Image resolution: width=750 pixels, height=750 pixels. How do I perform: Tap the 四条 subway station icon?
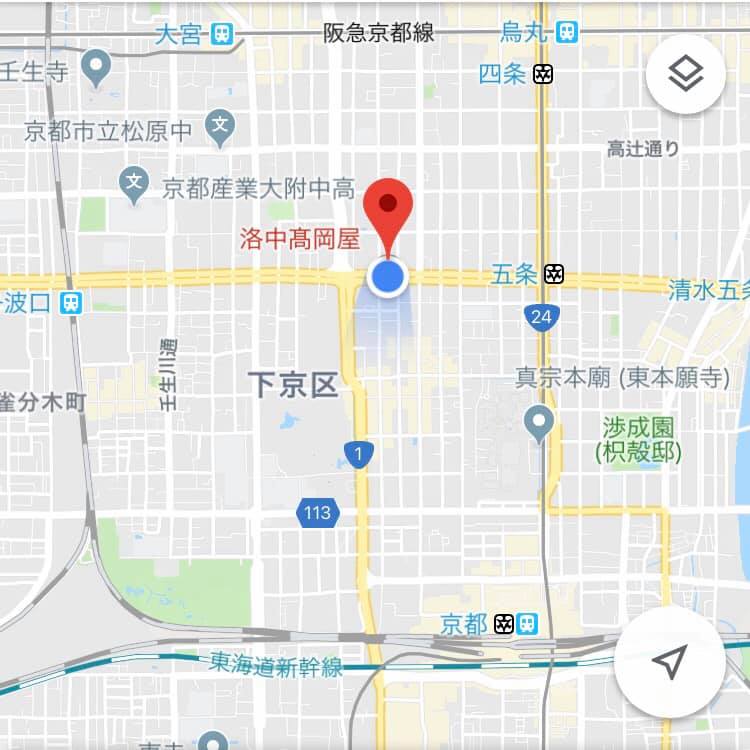544,74
